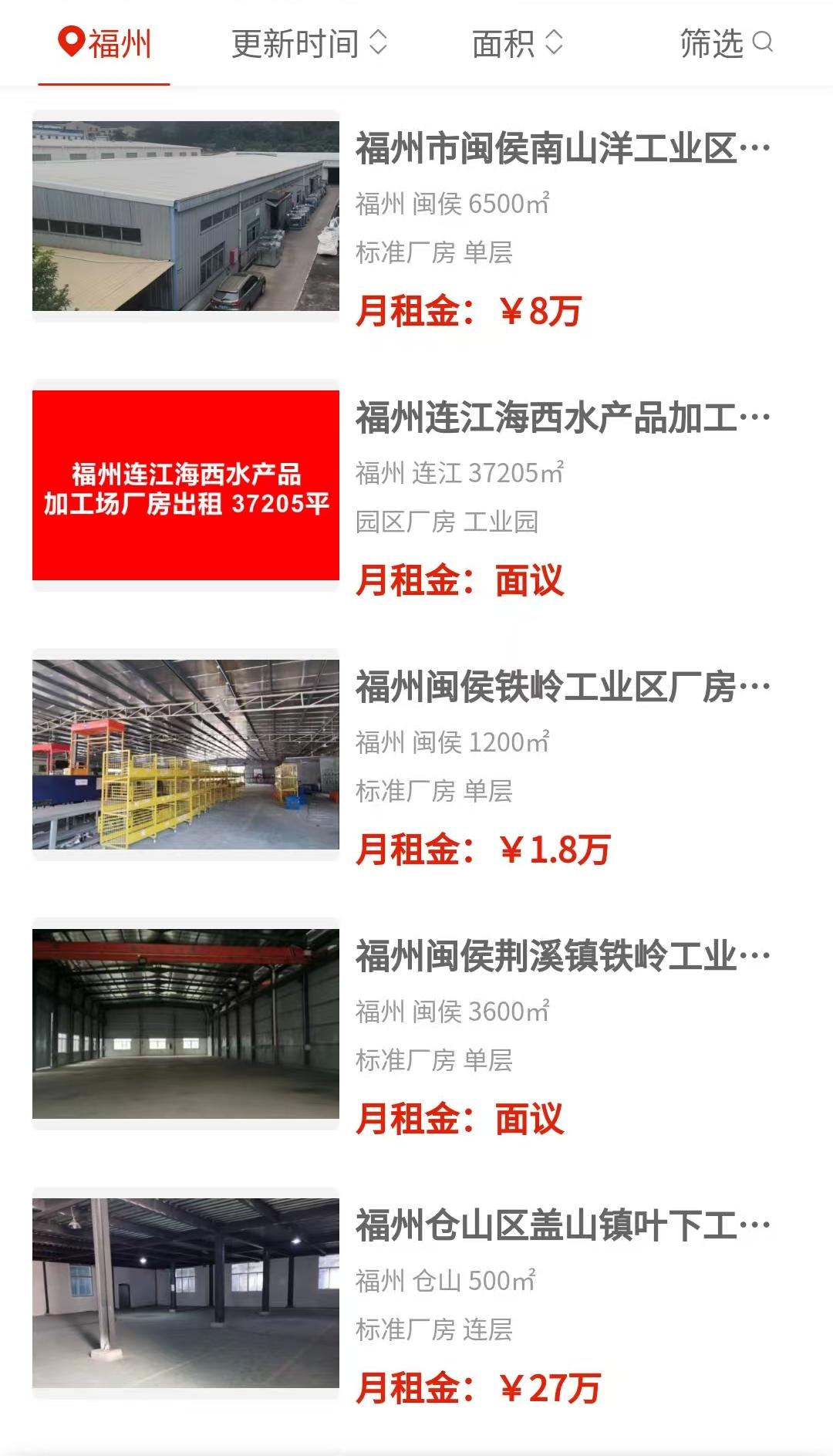View the 闽侯铁岭工业区厂房 1200㎡ listing
833x1456 pixels.
pyautogui.click(x=562, y=687)
